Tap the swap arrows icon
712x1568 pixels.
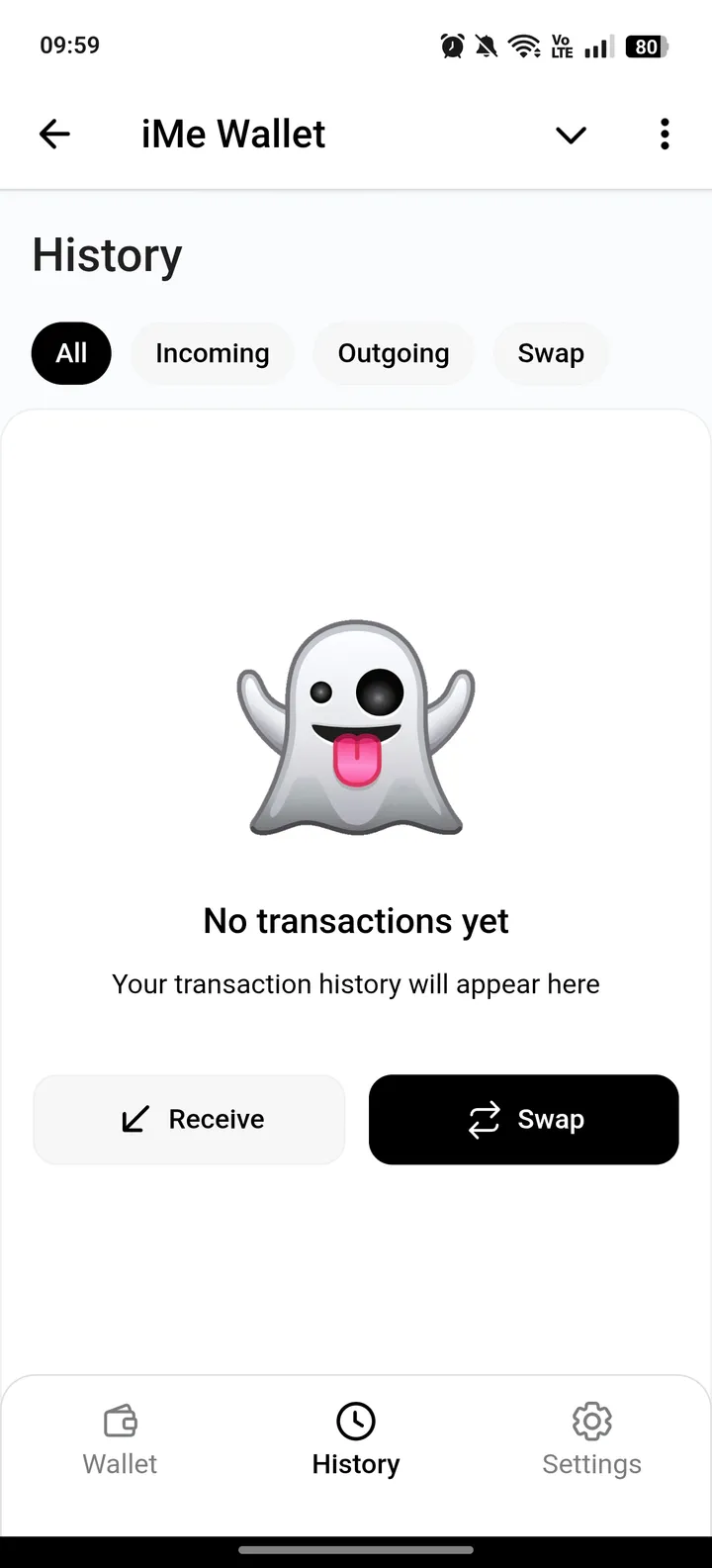click(484, 1119)
